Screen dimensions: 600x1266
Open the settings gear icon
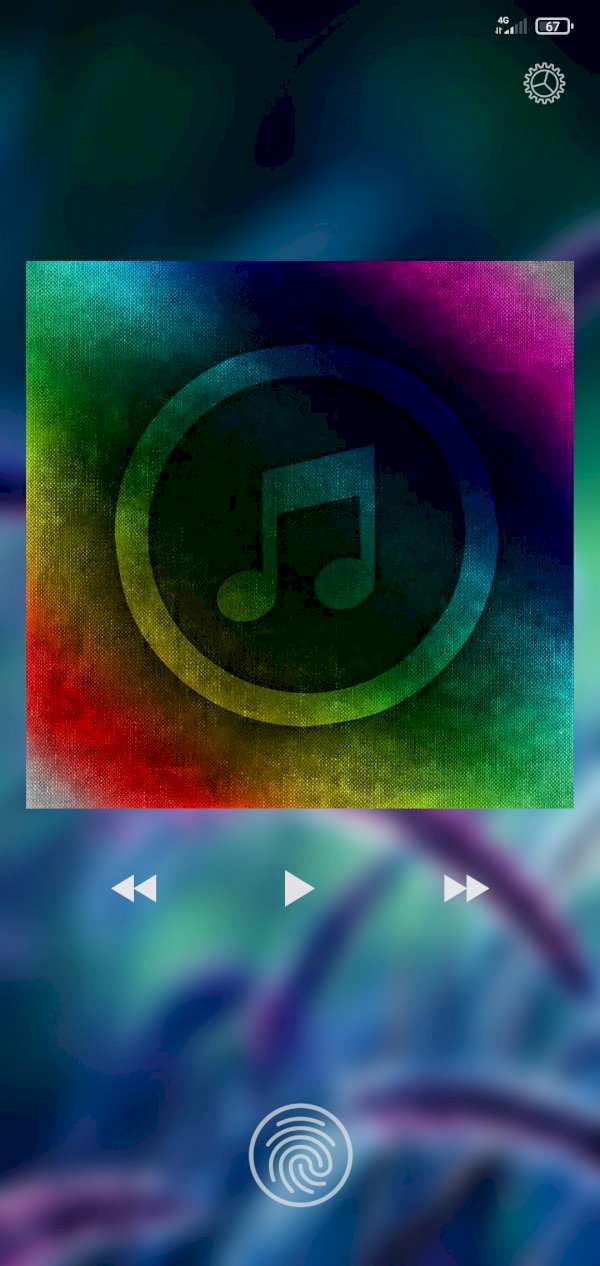[544, 83]
